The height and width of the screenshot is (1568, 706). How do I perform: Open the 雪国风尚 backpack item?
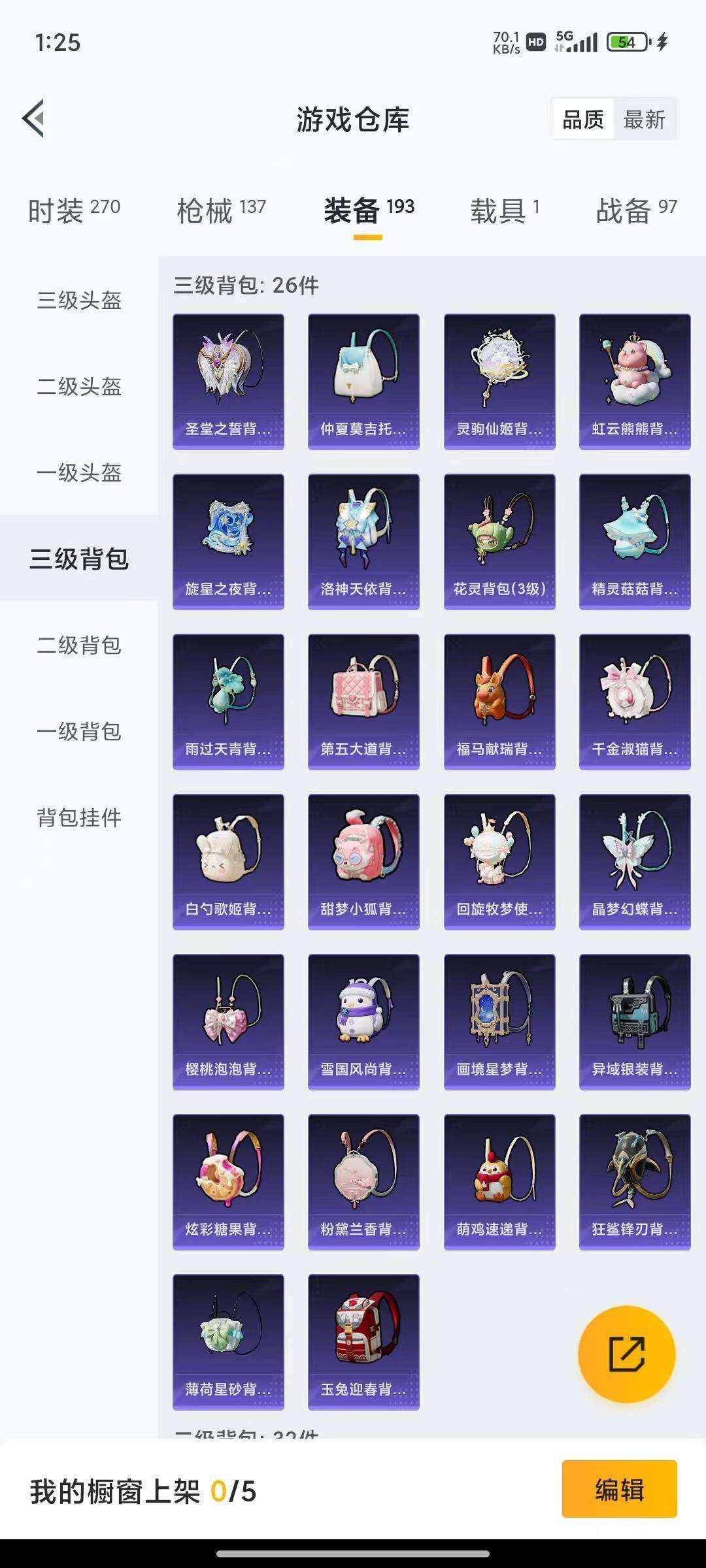pos(363,1022)
